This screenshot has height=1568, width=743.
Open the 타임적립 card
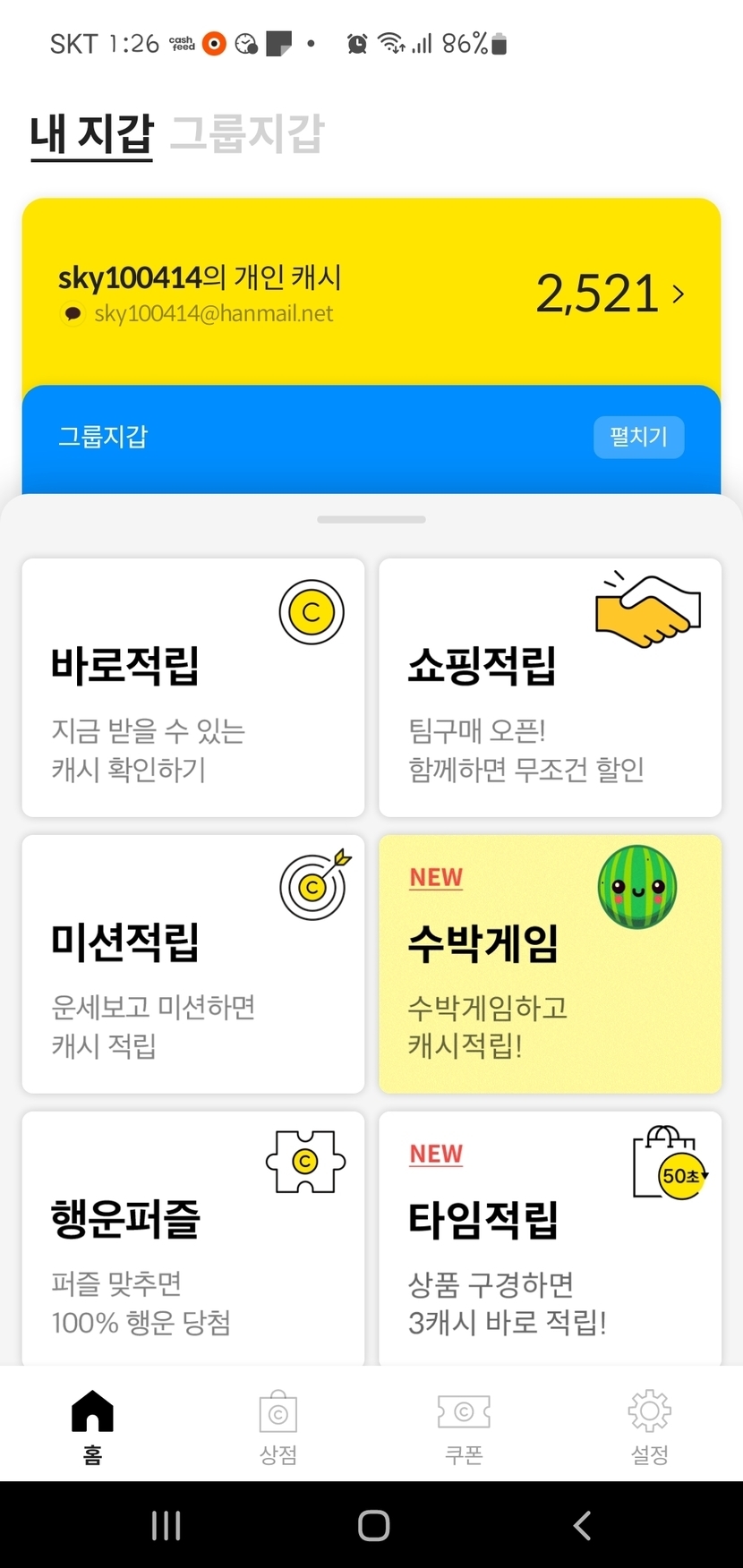pos(550,1239)
